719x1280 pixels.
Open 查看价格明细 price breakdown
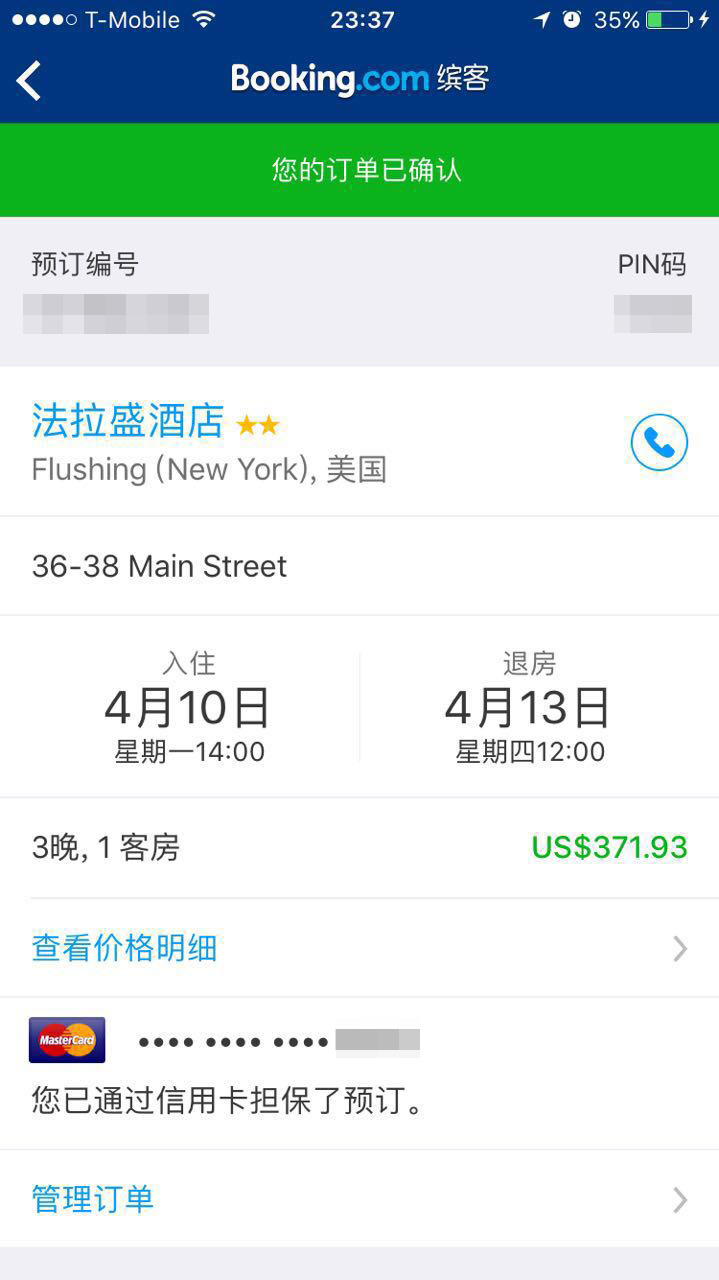click(x=125, y=948)
